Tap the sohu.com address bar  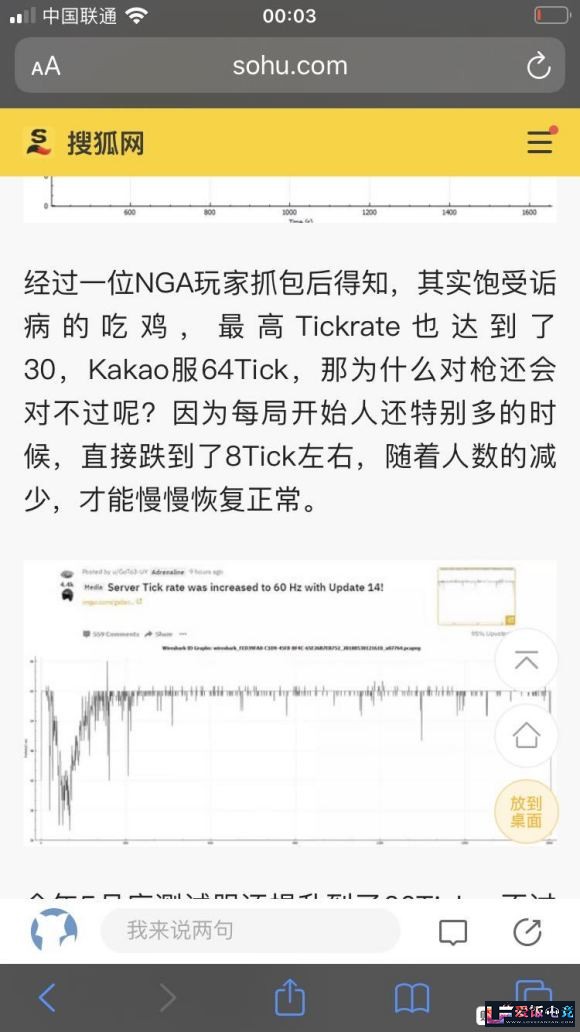290,65
